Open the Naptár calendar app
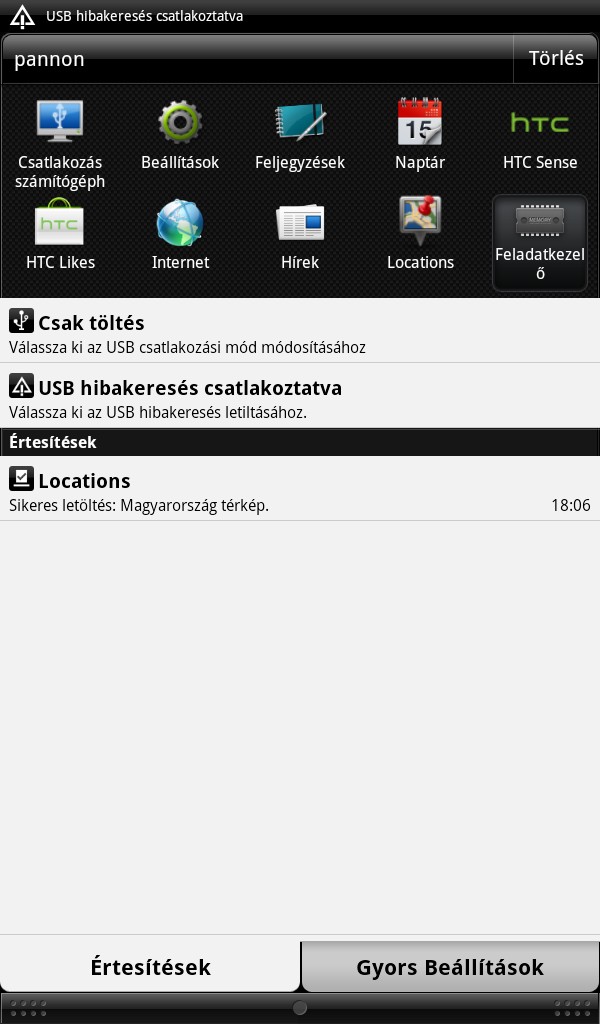The image size is (600, 1024). (420, 135)
